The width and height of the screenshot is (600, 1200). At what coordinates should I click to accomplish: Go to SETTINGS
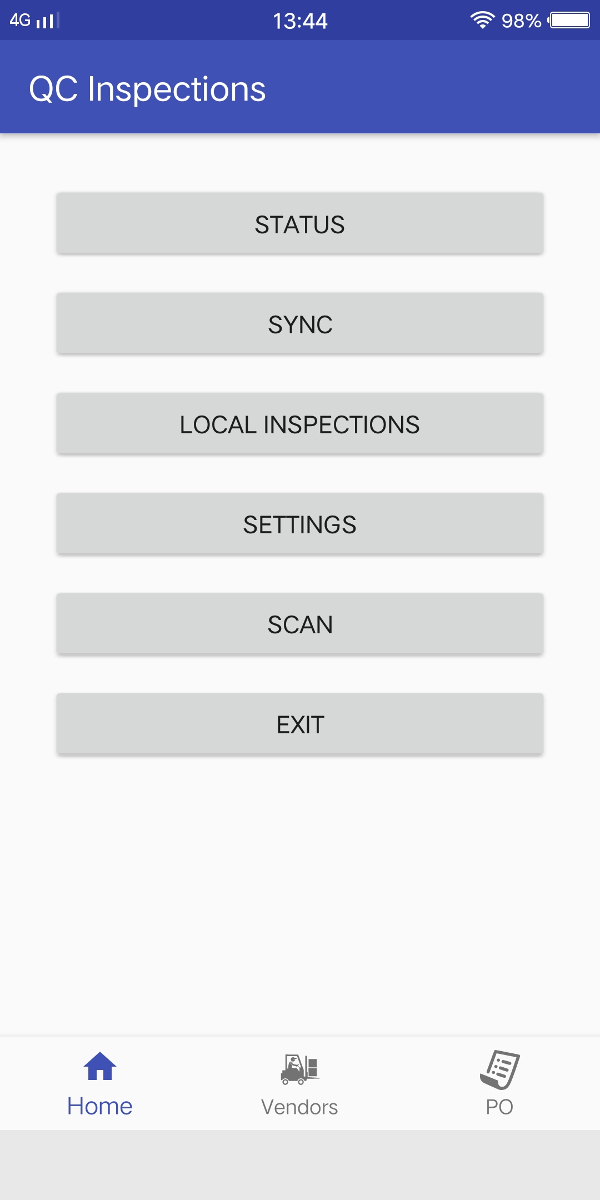pyautogui.click(x=300, y=523)
